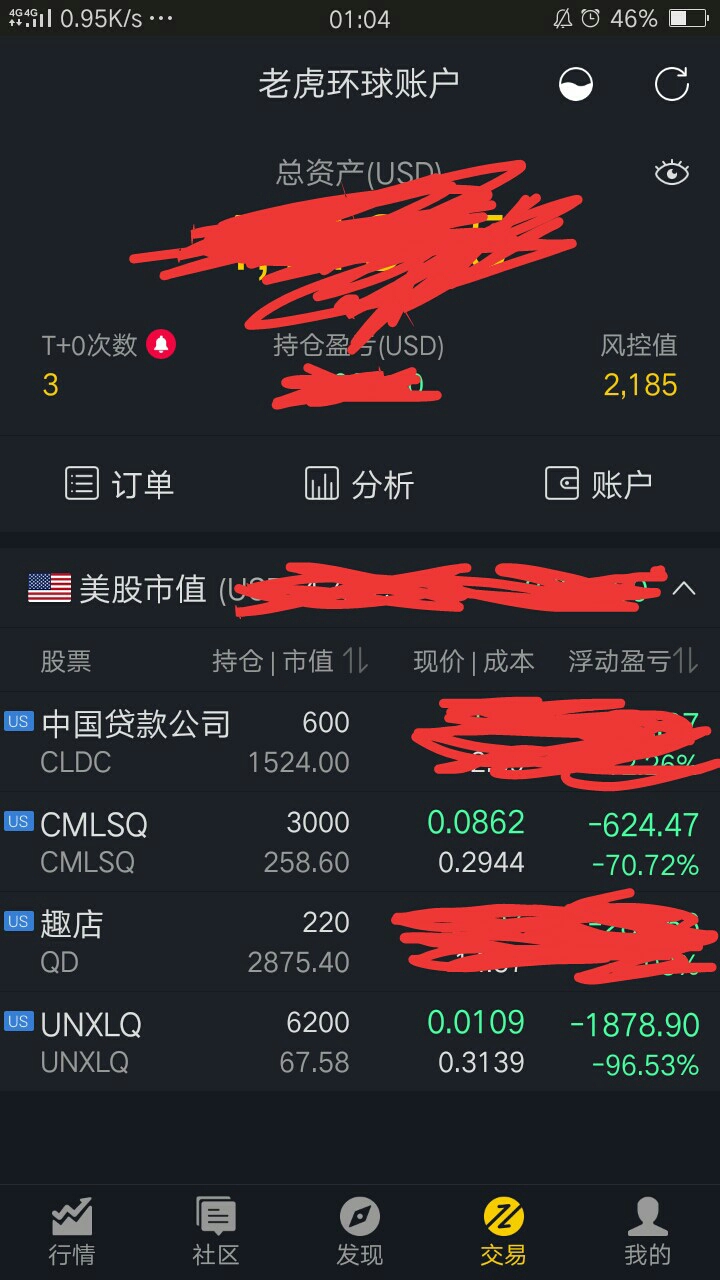Viewport: 720px width, 1280px height.
Task: Go to the 我的 tab
Action: pyautogui.click(x=648, y=1231)
